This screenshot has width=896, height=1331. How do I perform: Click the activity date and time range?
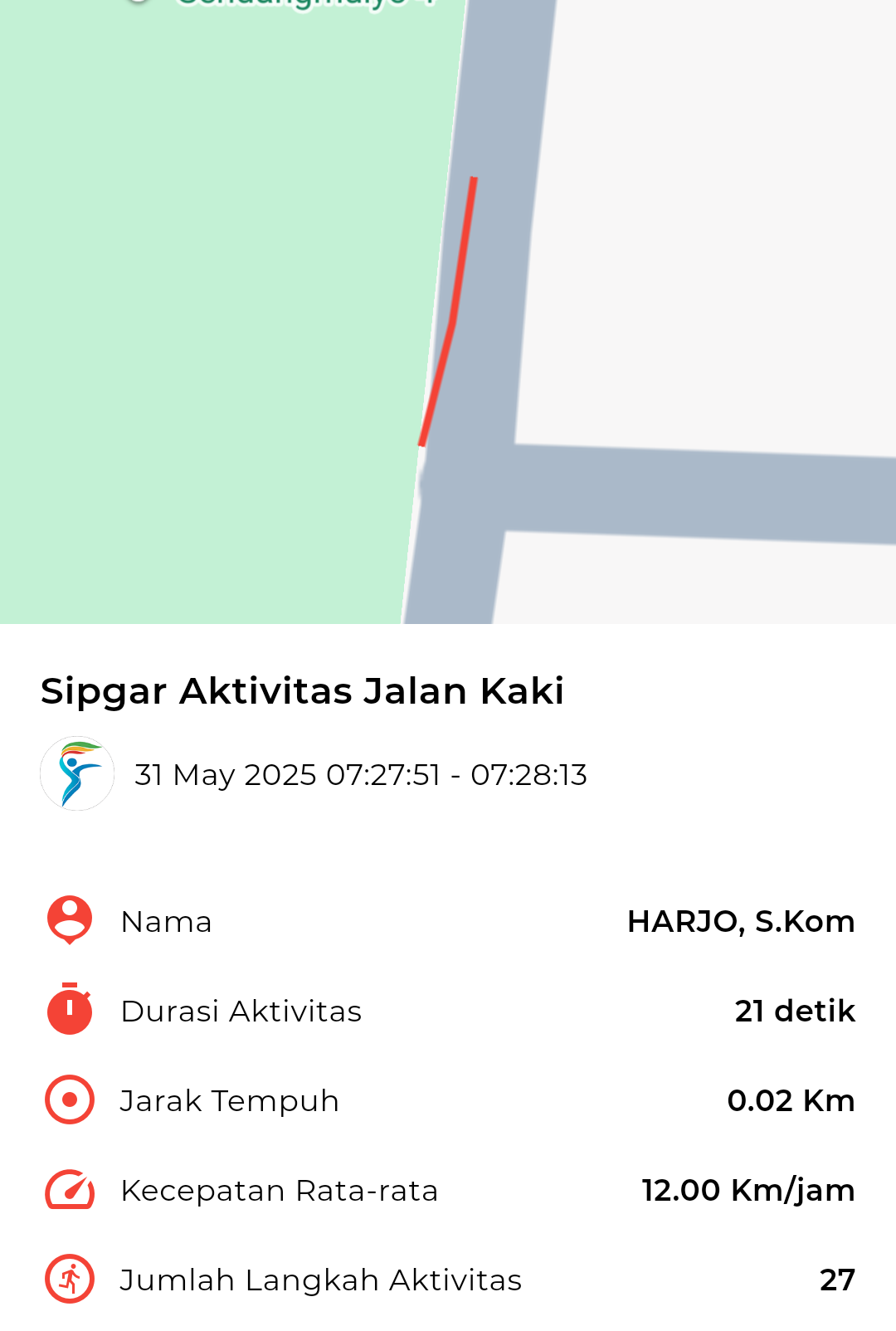tap(361, 773)
